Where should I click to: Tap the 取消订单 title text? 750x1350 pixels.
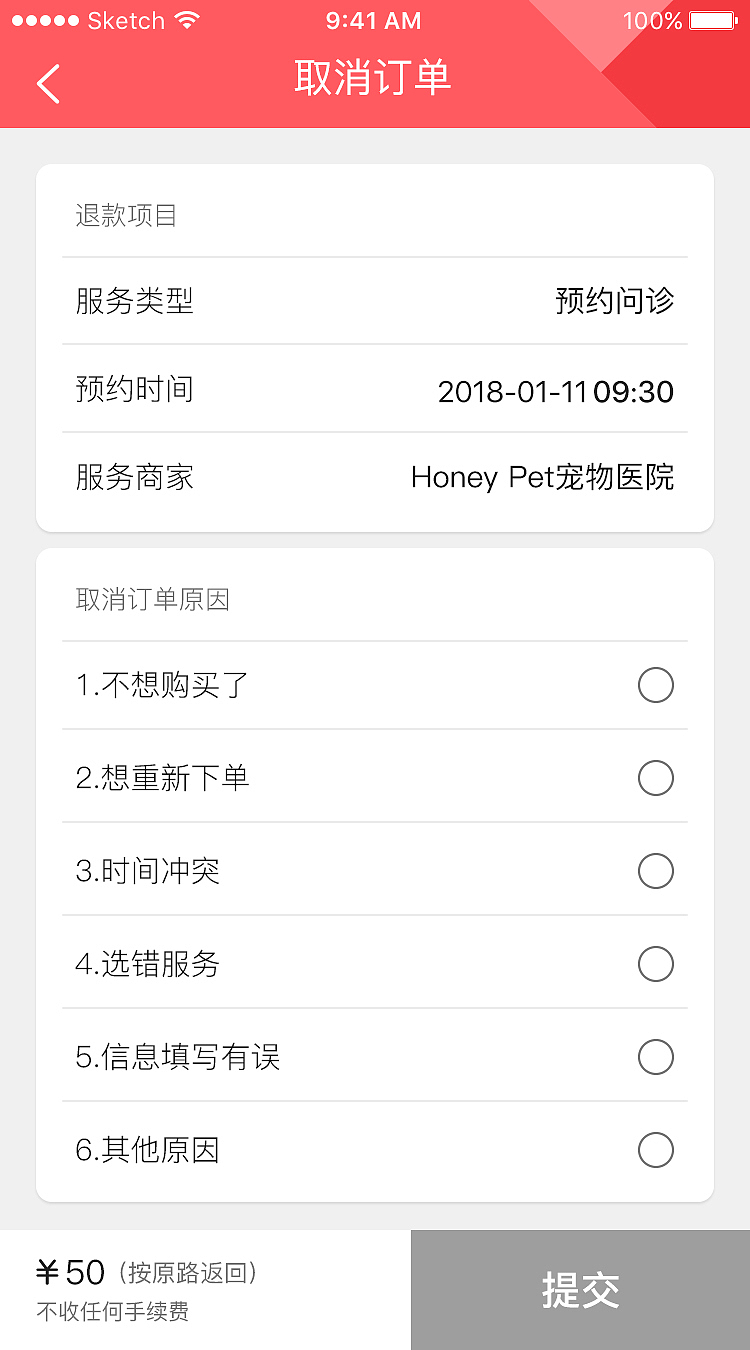[x=373, y=77]
